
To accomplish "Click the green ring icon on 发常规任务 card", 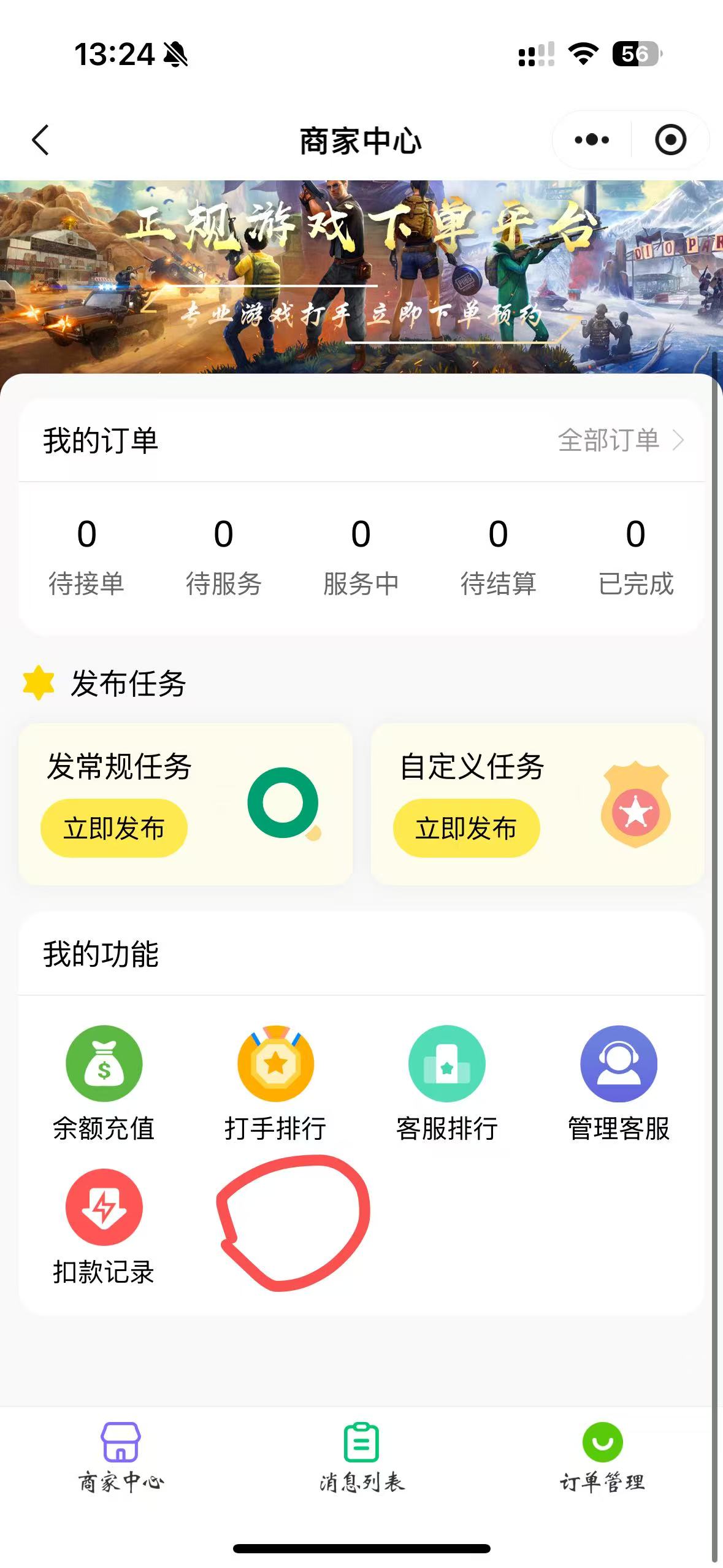I will tap(282, 809).
